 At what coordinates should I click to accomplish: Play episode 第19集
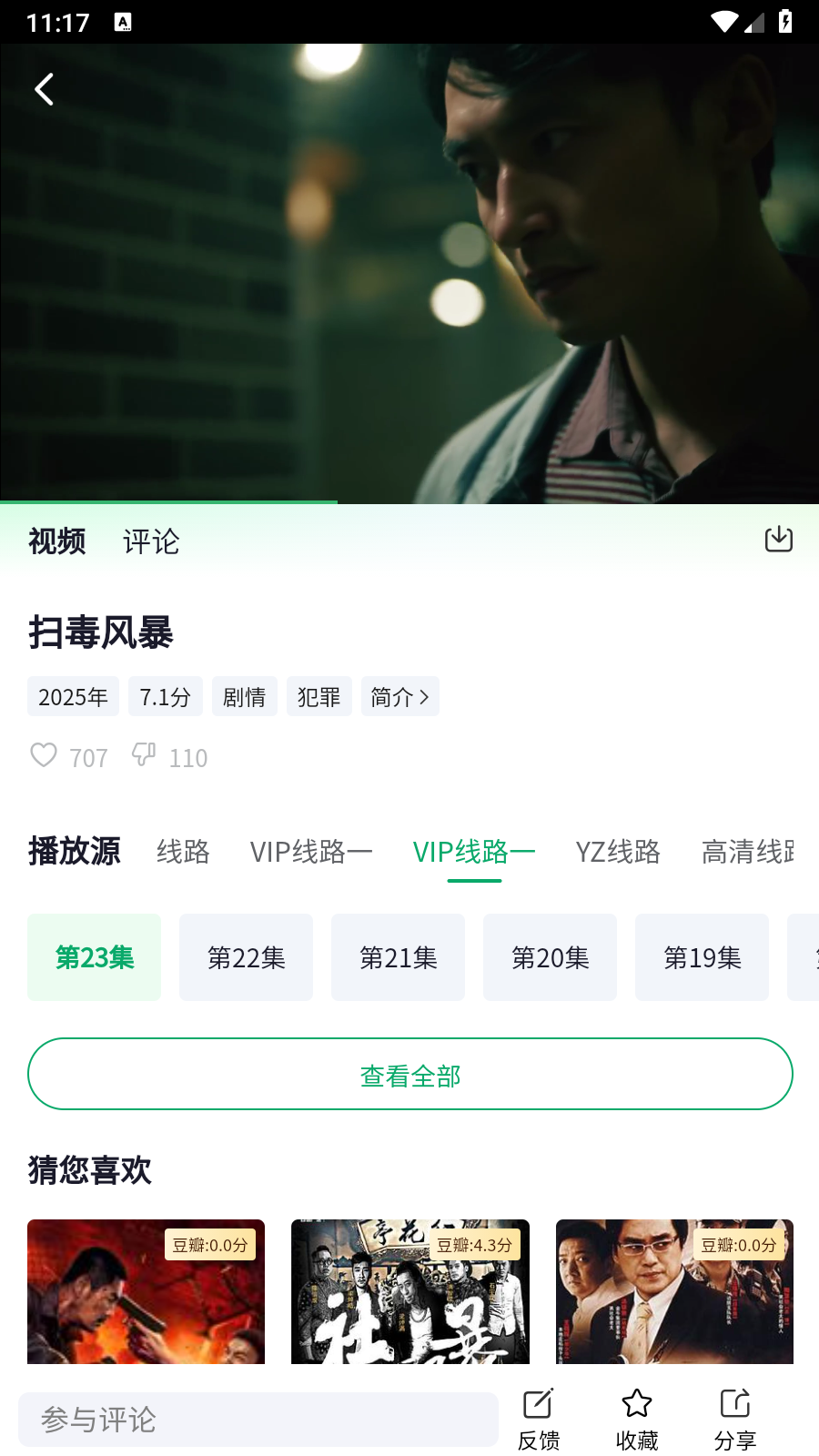702,957
